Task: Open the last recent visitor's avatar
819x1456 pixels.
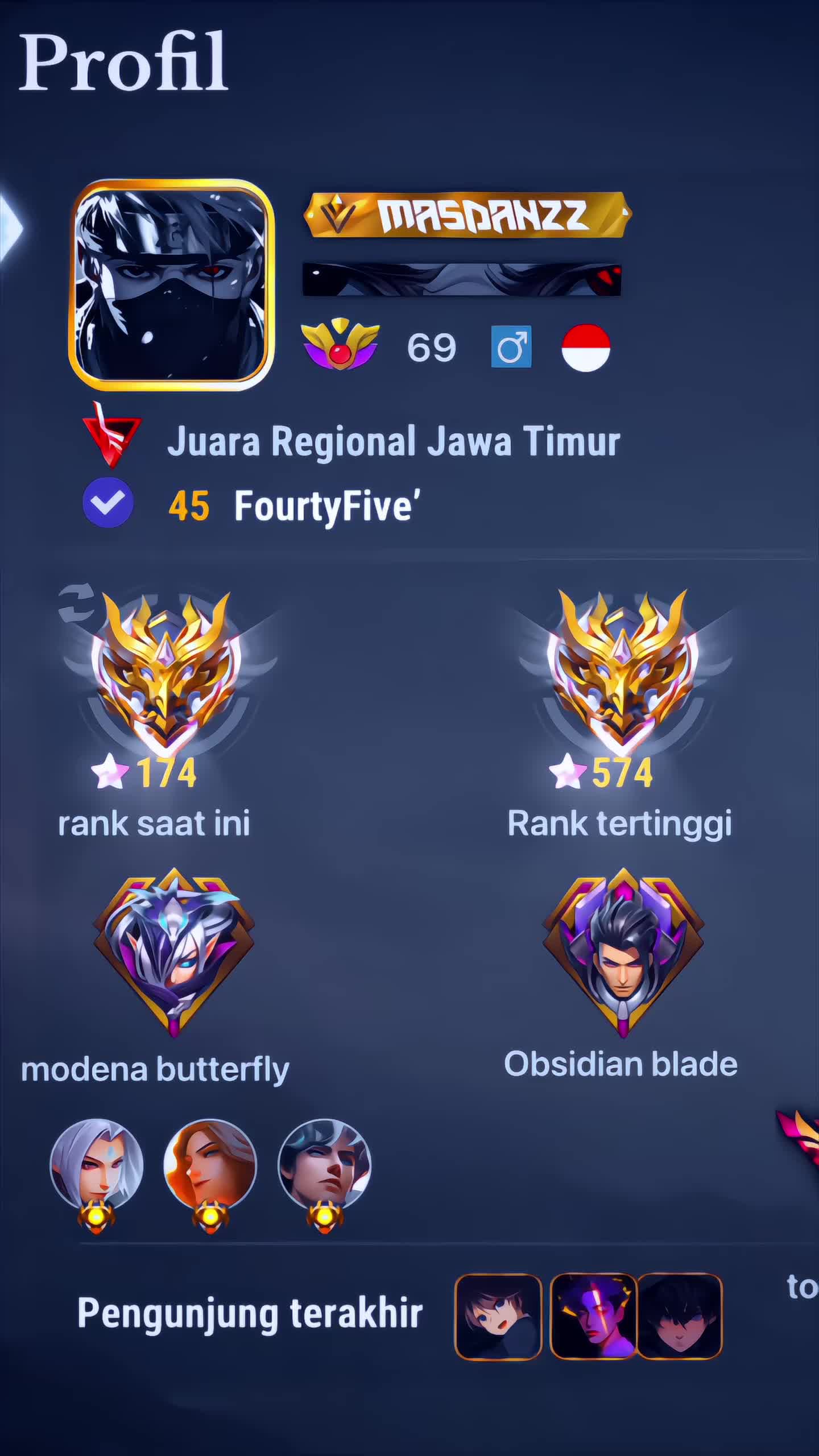Action: point(680,1316)
